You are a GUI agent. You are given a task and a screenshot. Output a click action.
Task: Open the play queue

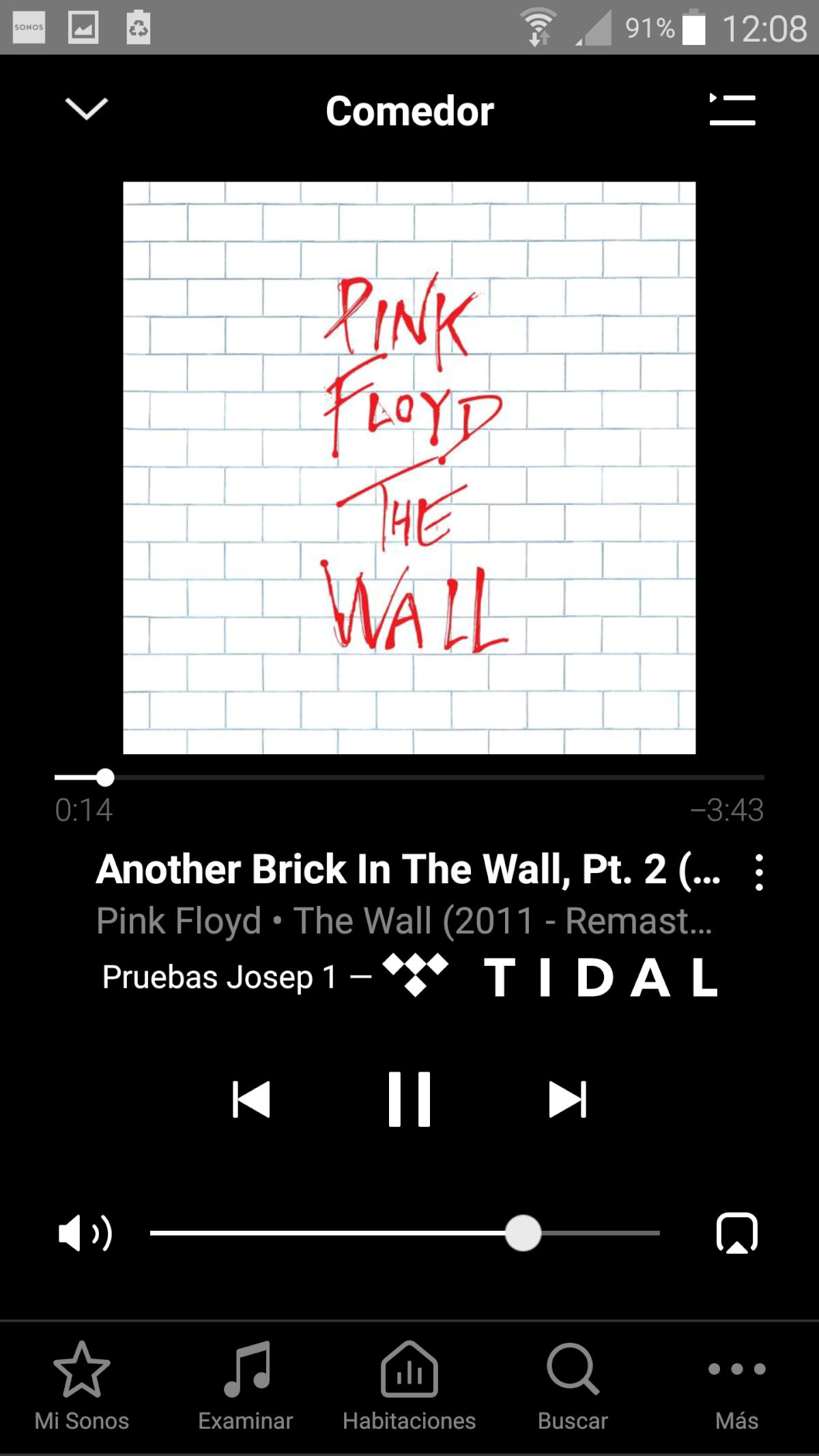732,110
